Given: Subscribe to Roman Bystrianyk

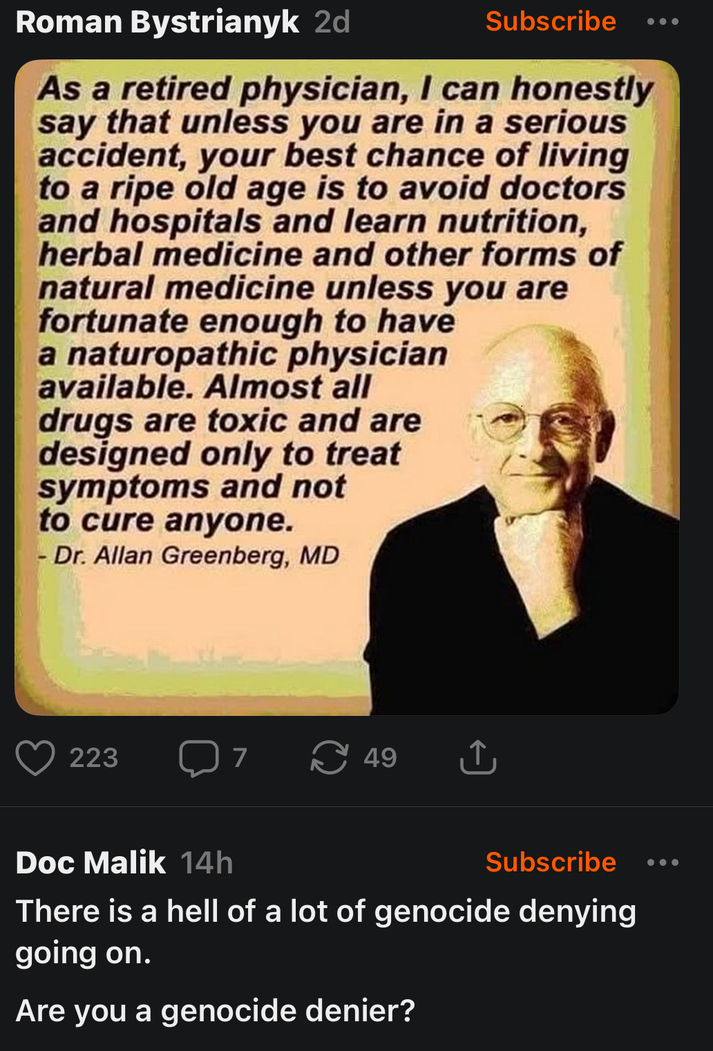Looking at the screenshot, I should point(550,21).
